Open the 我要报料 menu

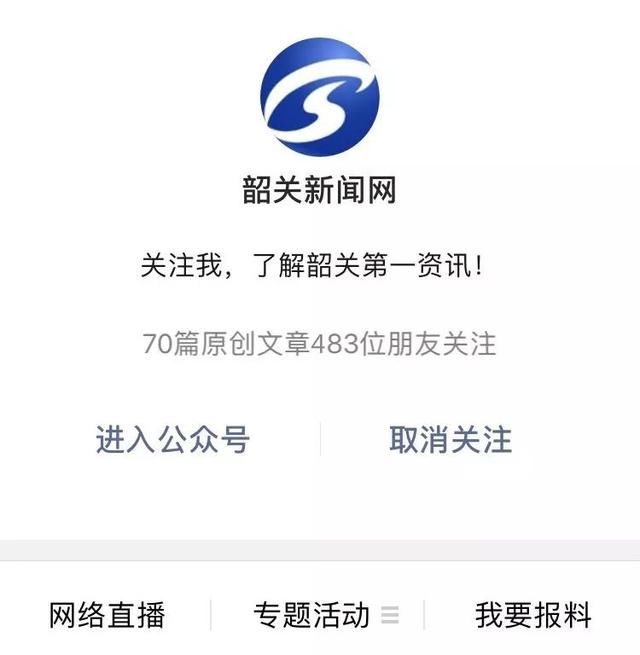(x=533, y=615)
